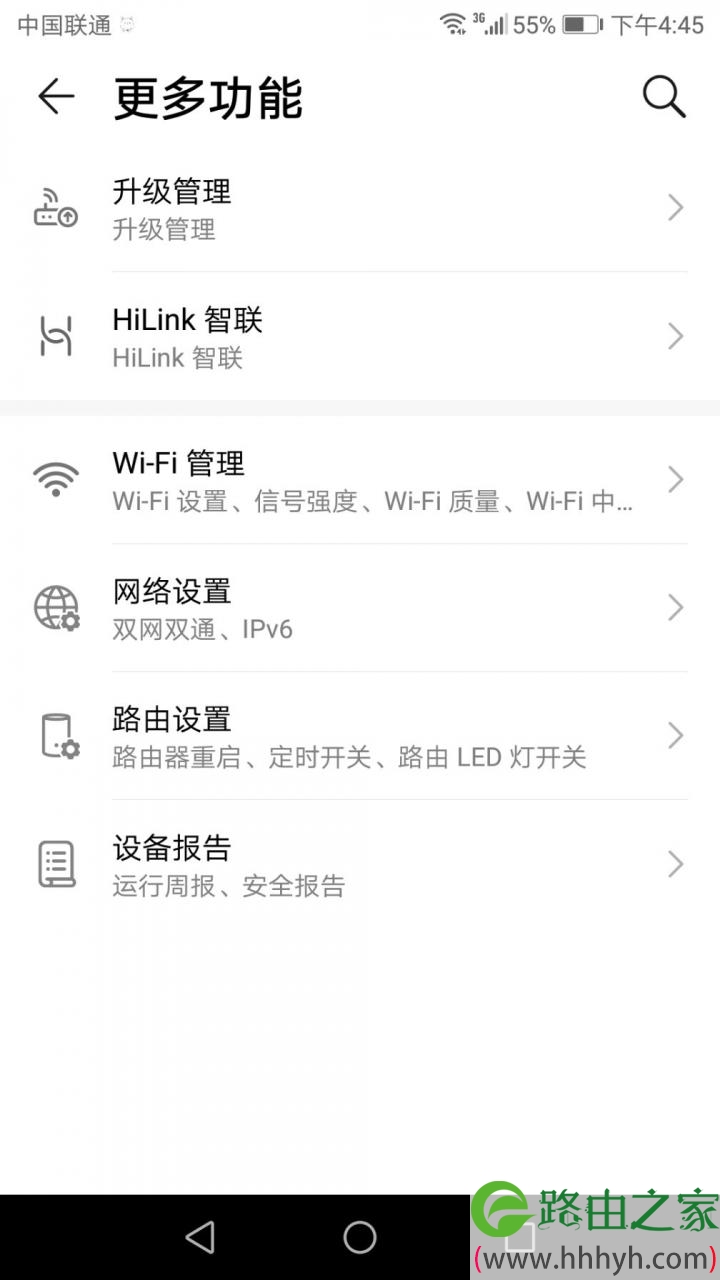Image resolution: width=720 pixels, height=1280 pixels.
Task: Tap the report document icon for 设备报告
Action: [x=56, y=863]
